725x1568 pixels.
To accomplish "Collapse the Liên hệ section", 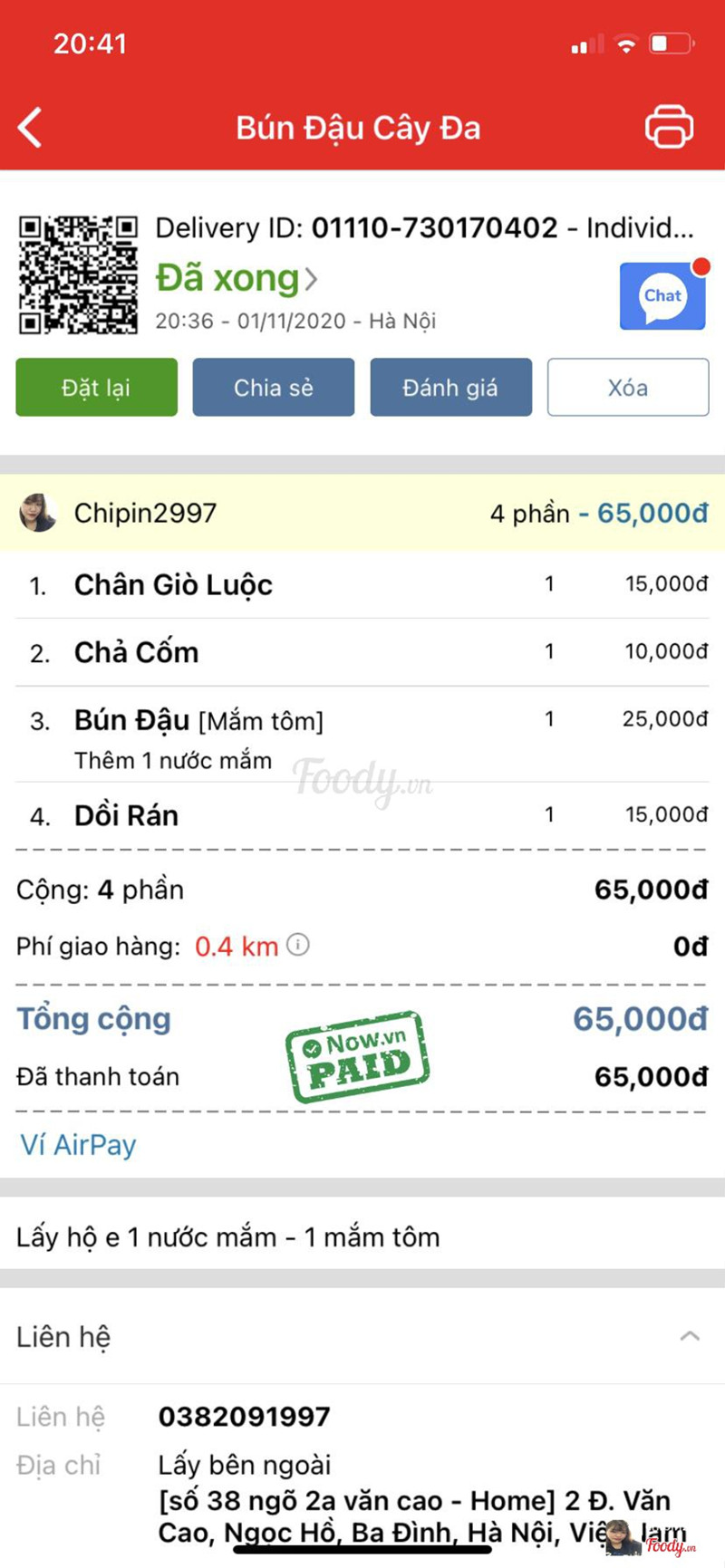I will pos(690,1336).
